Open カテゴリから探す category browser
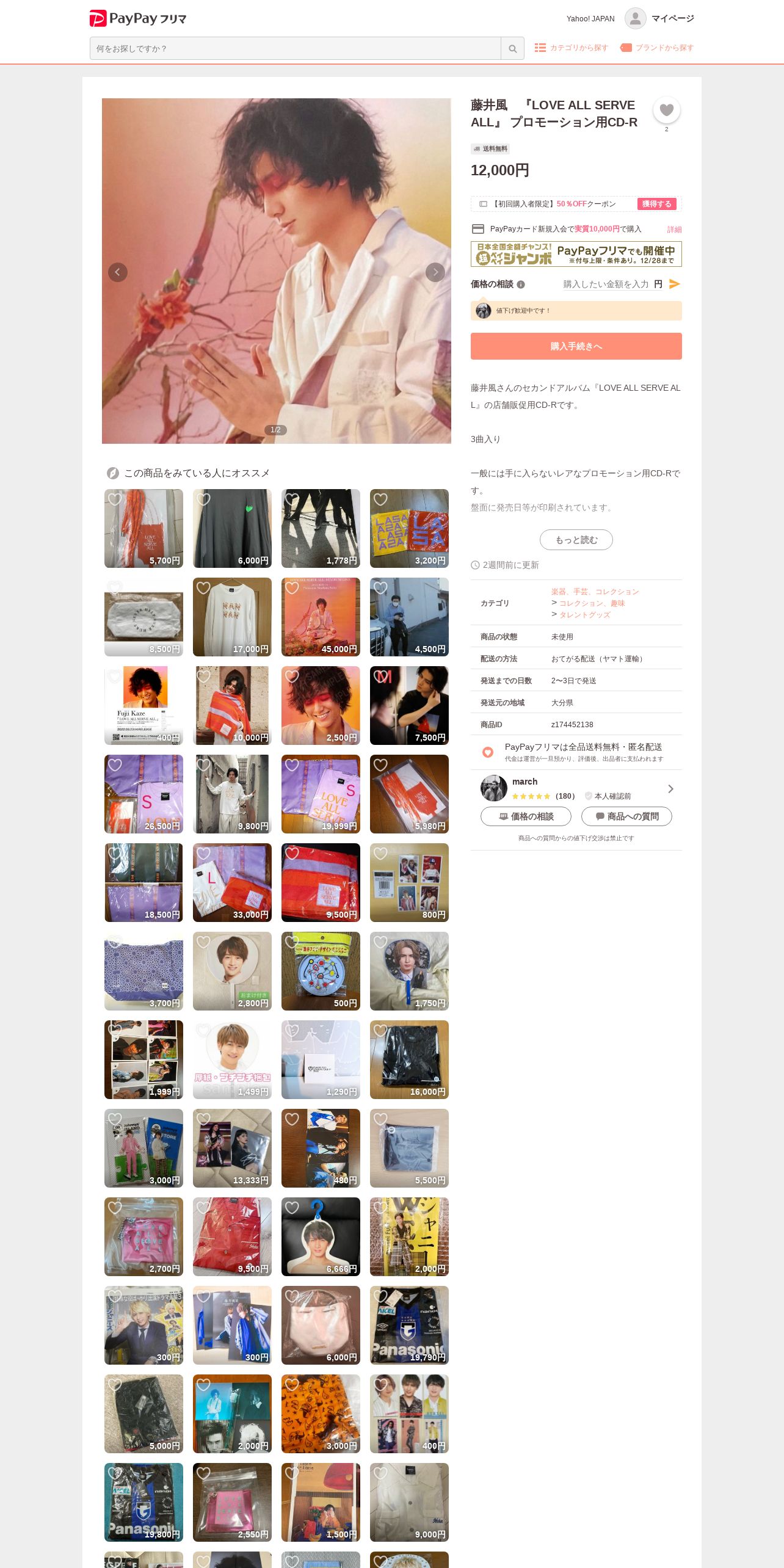This screenshot has width=784, height=1568. click(x=572, y=48)
